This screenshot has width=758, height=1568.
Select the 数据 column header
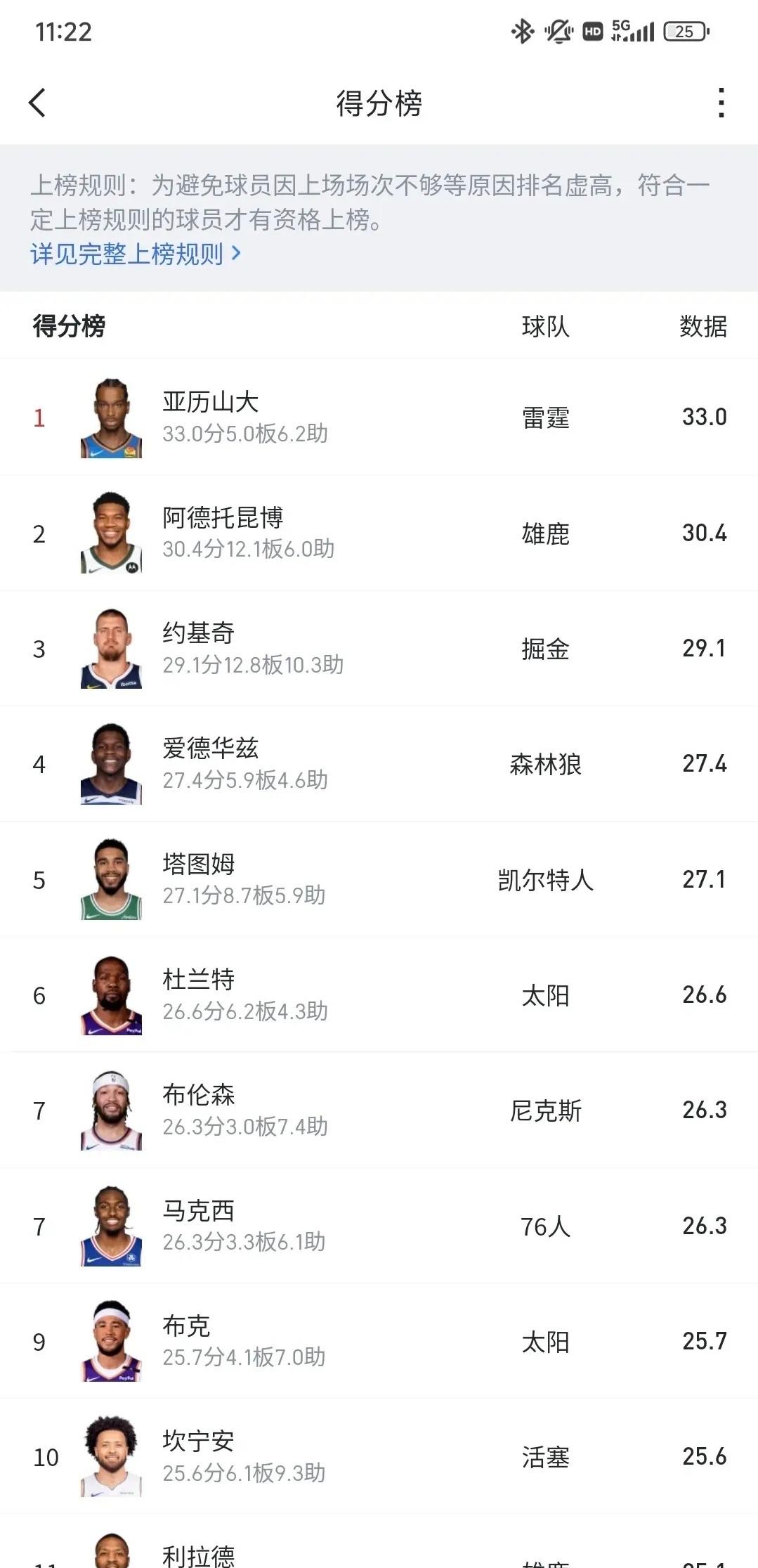coord(703,328)
